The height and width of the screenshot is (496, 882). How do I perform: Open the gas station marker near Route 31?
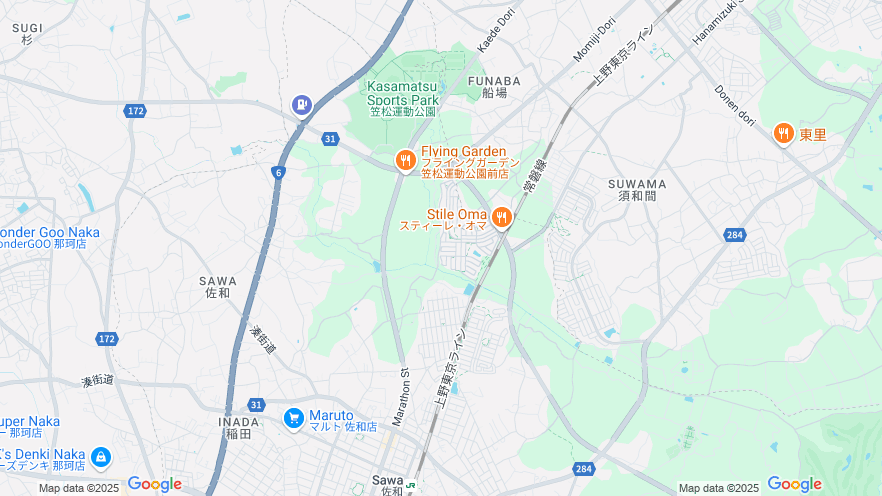coord(301,104)
